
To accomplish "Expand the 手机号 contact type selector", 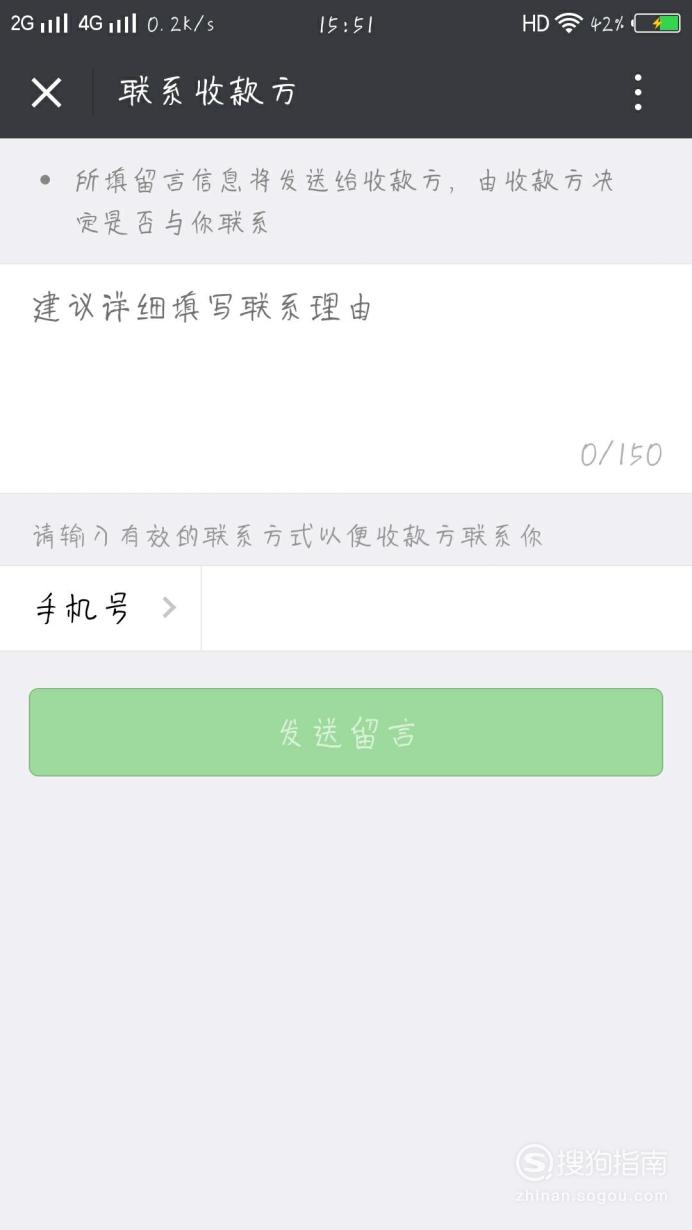I will tap(101, 608).
